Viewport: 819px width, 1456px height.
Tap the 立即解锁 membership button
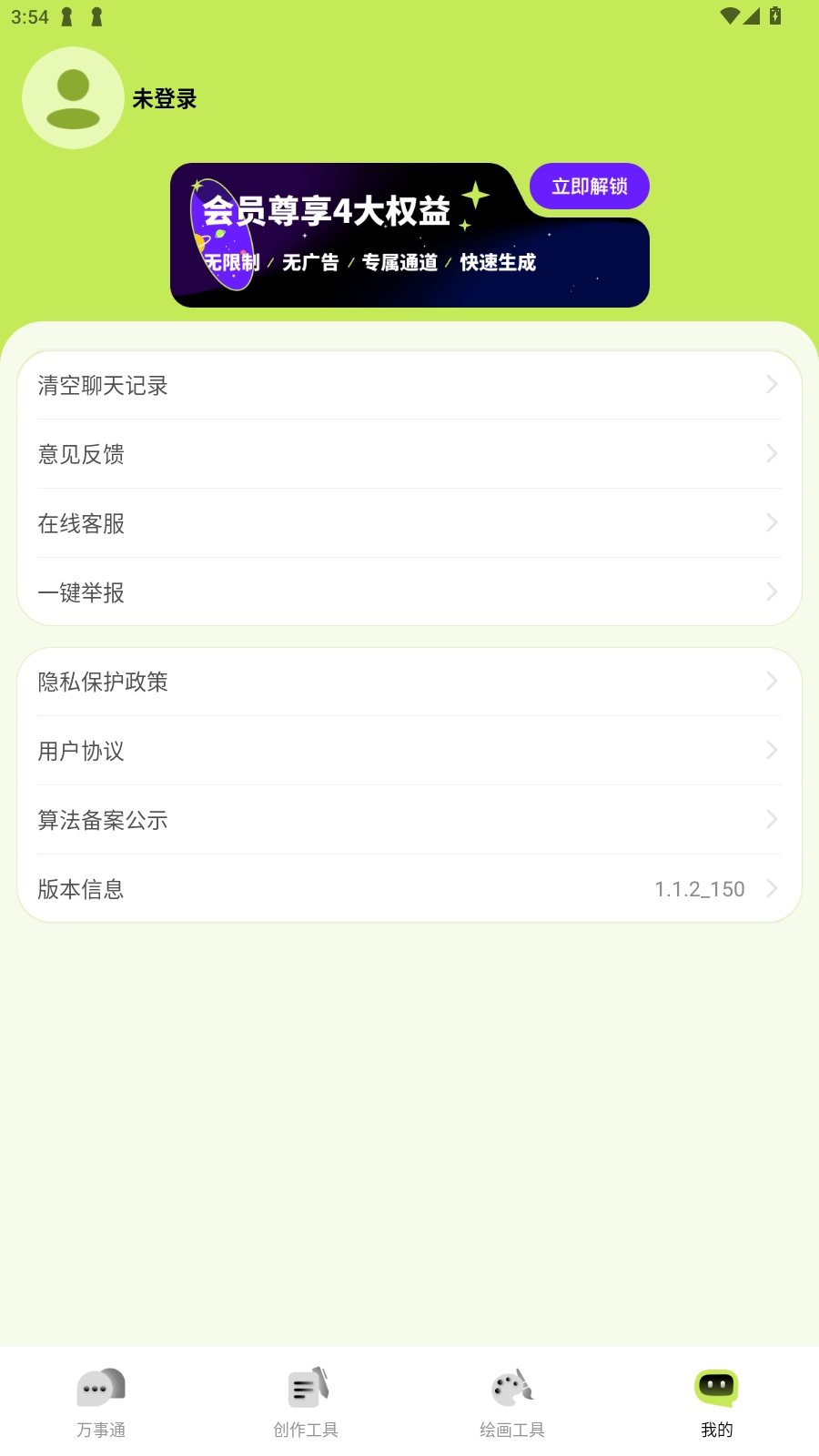click(x=590, y=187)
